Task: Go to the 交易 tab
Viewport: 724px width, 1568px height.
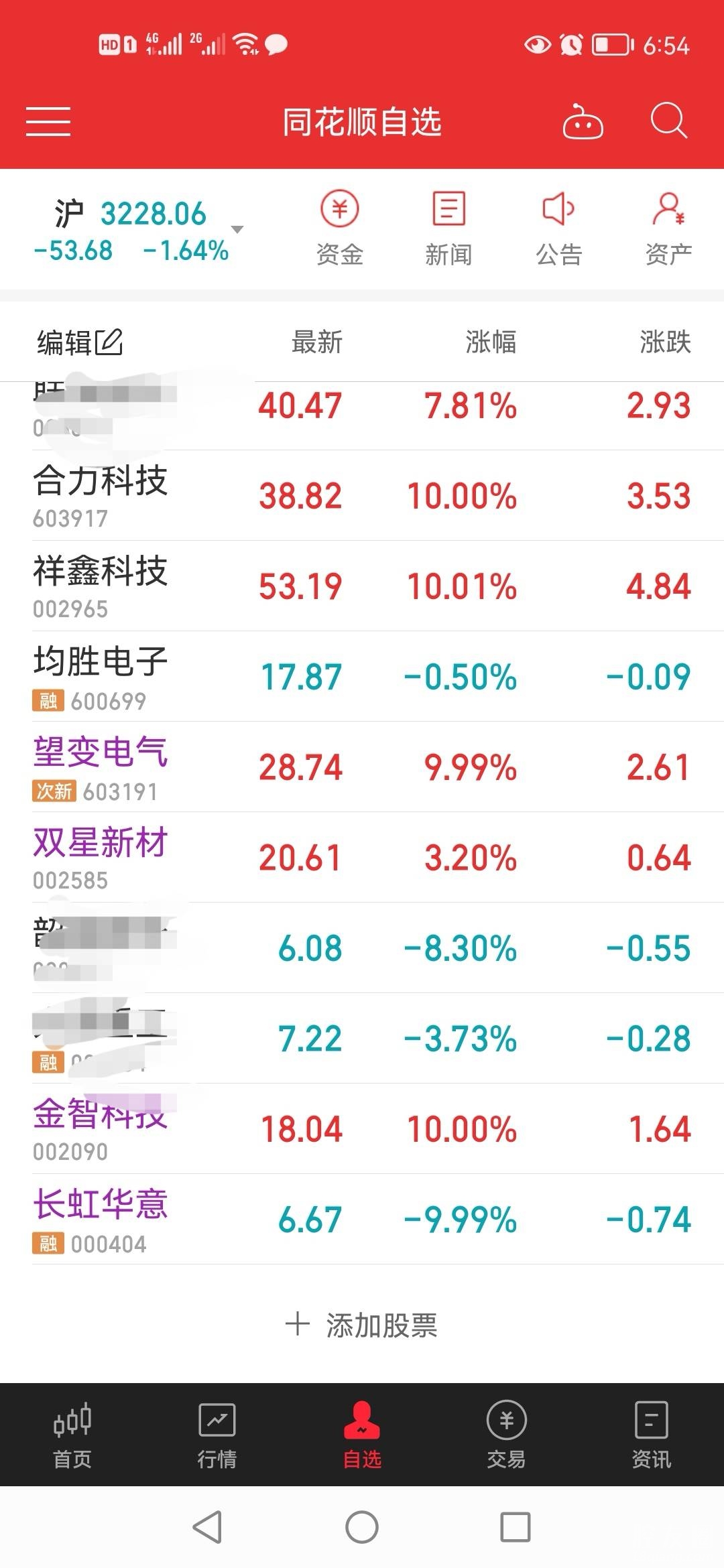Action: point(507,1435)
